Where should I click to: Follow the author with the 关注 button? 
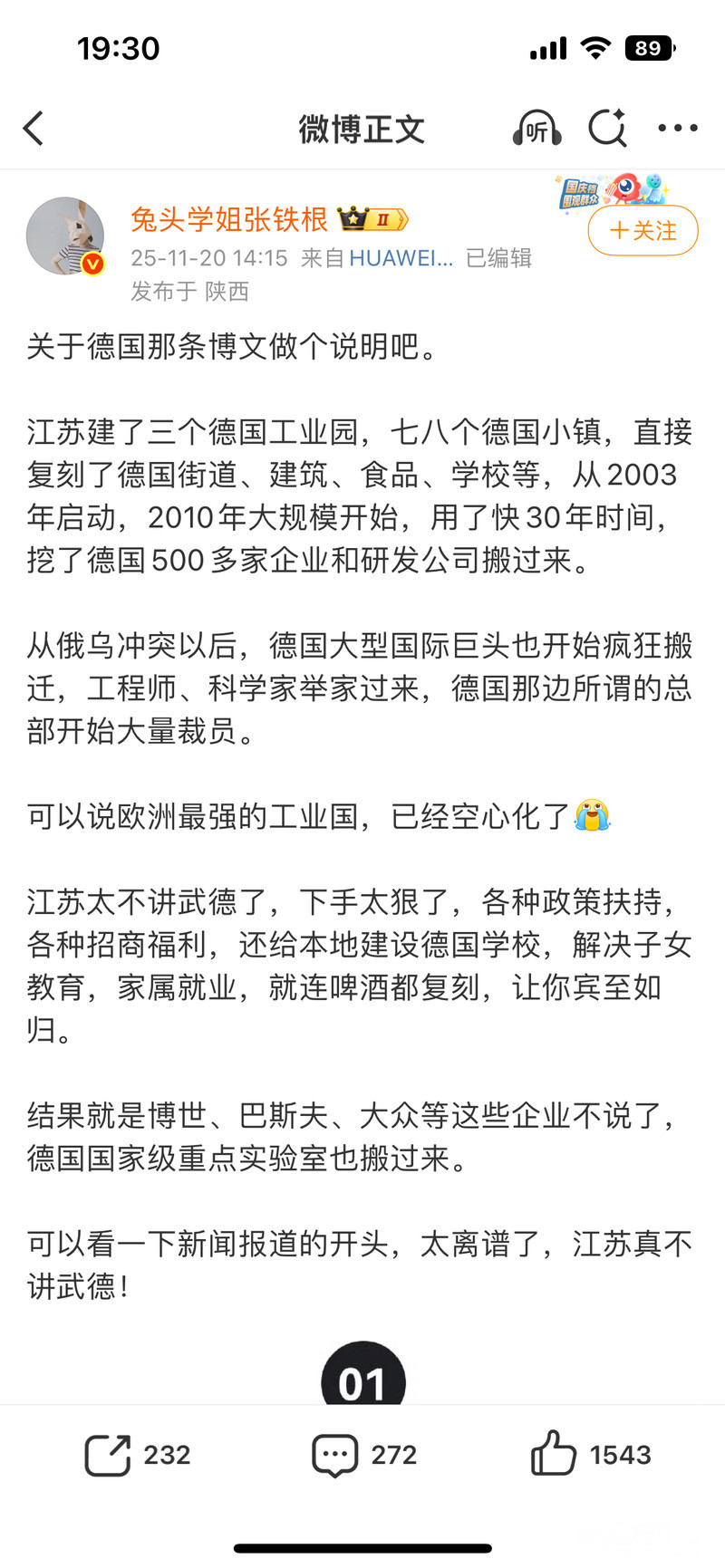click(x=643, y=231)
